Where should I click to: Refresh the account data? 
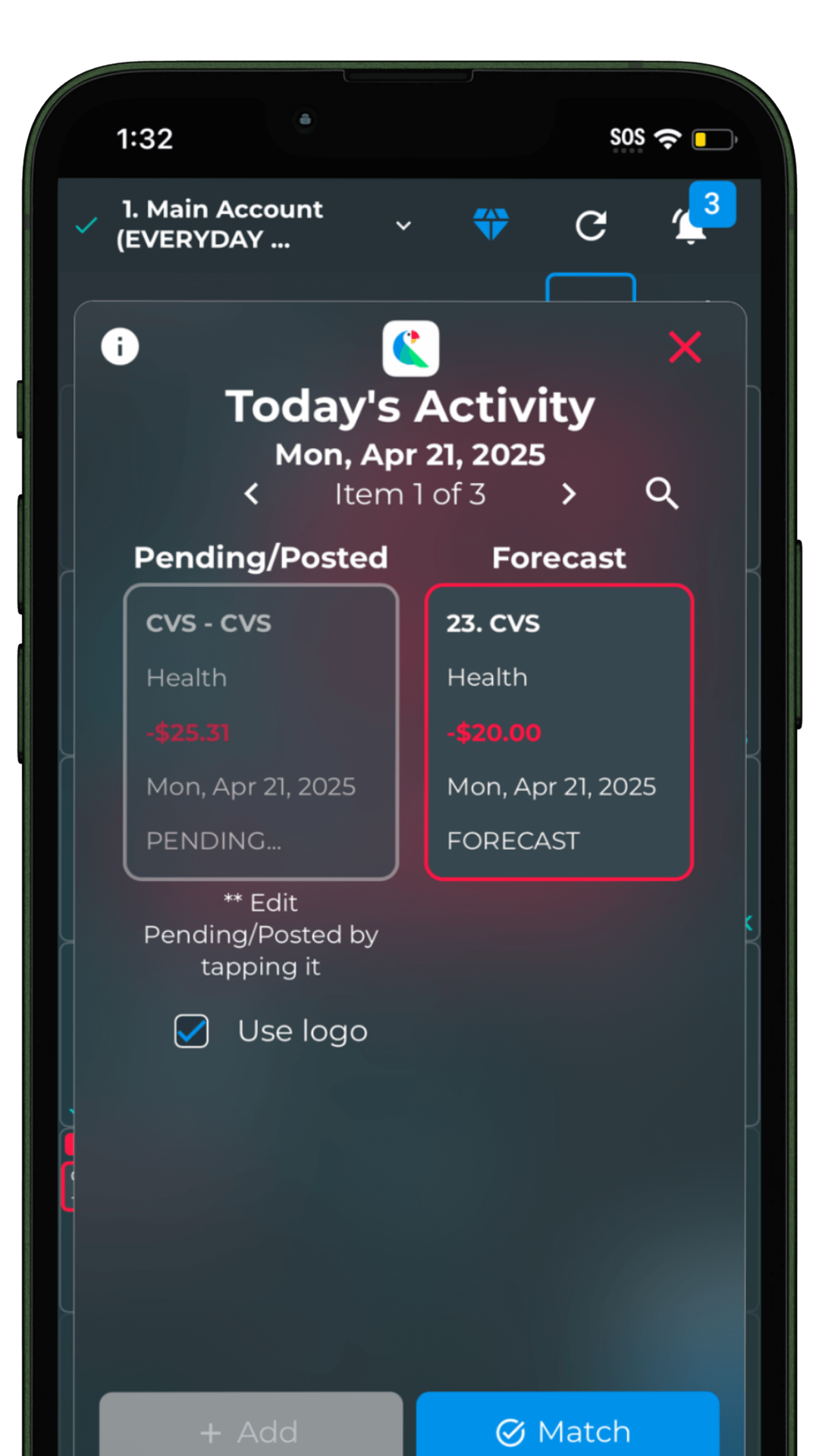coord(591,225)
